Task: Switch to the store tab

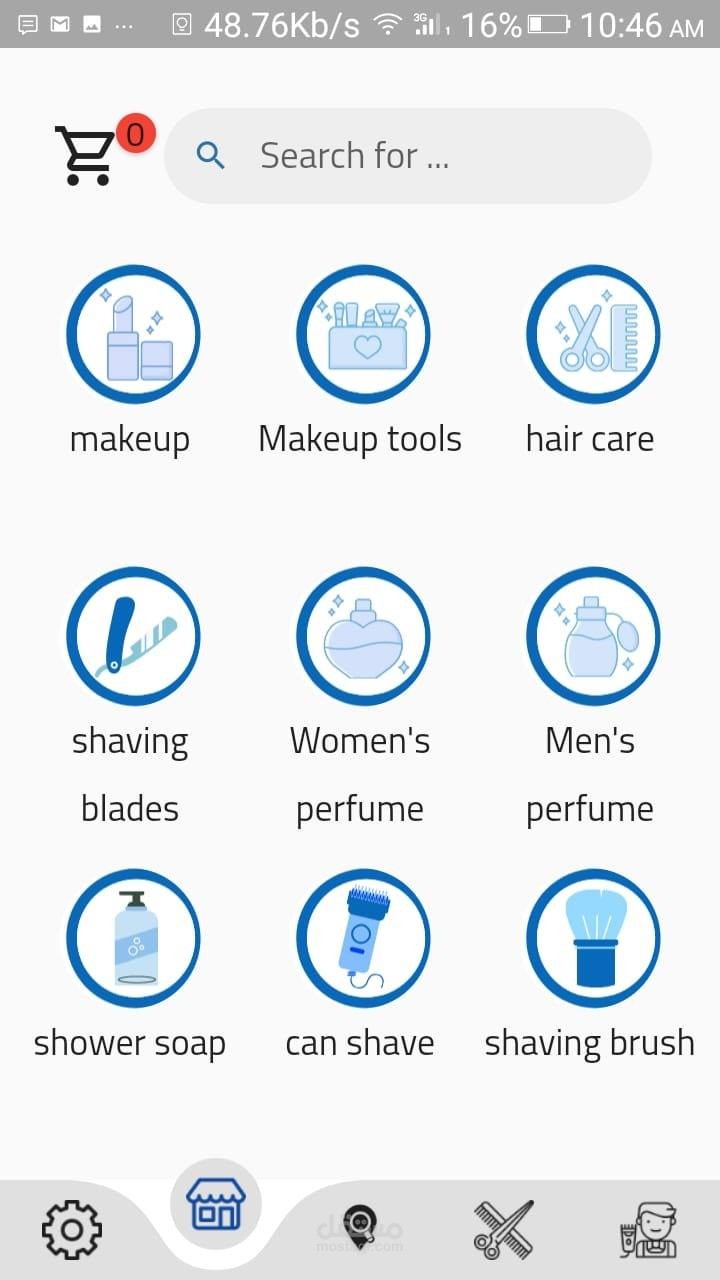Action: pos(215,1203)
